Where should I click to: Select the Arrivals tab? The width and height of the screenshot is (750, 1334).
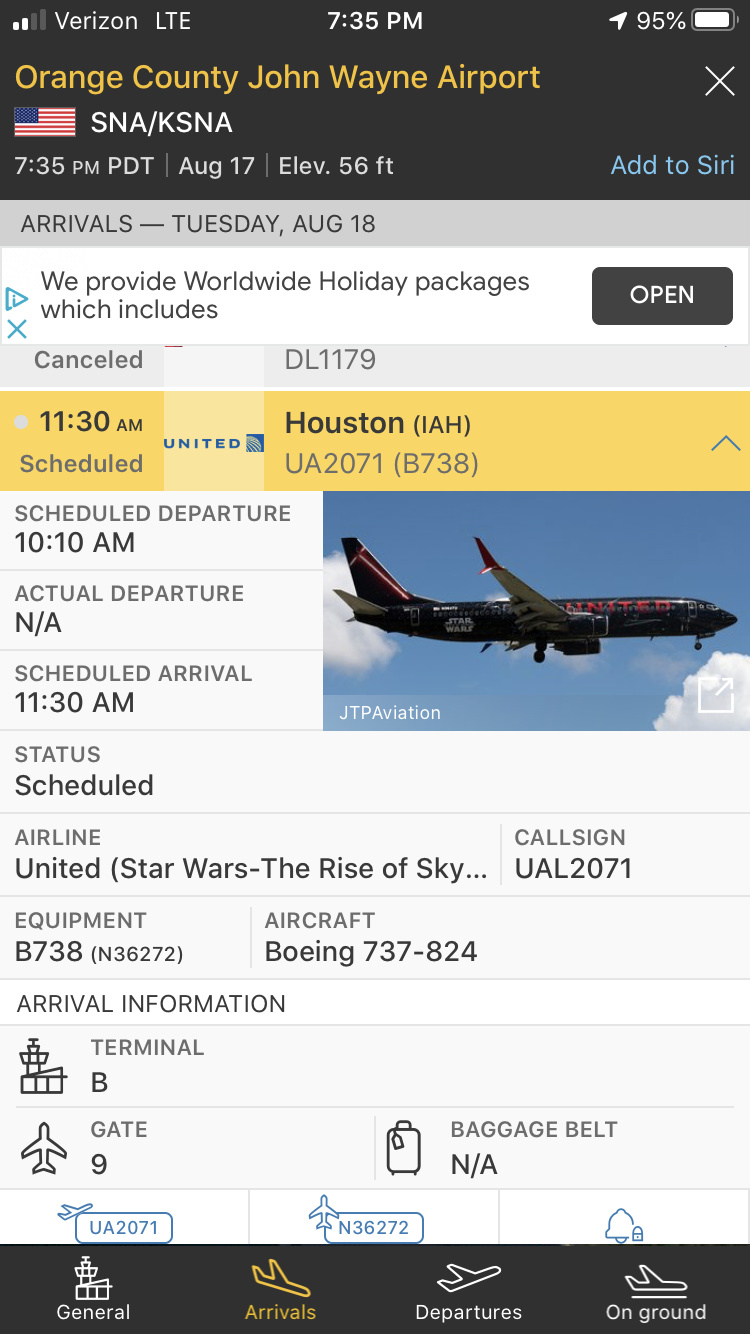tap(280, 1290)
